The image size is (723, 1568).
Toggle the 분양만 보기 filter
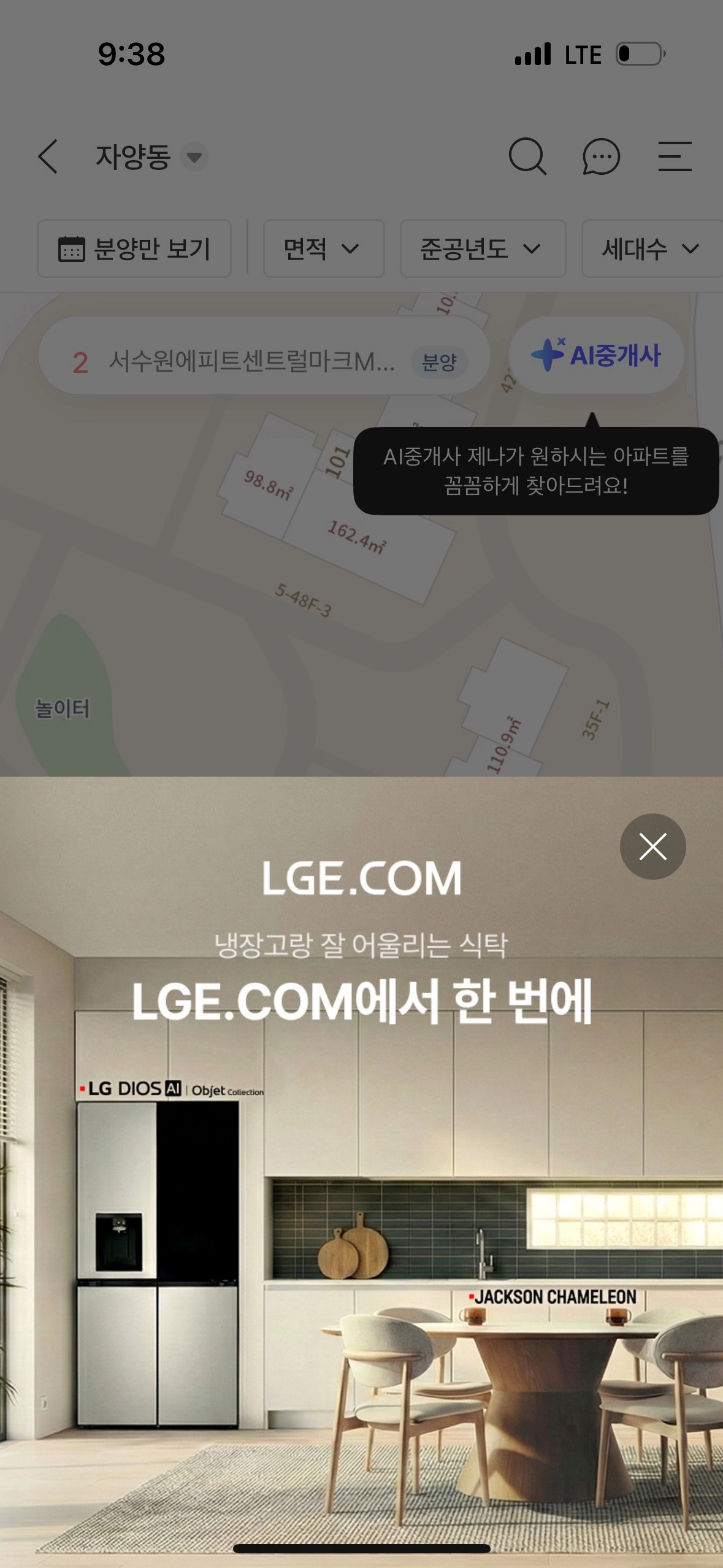pyautogui.click(x=134, y=249)
